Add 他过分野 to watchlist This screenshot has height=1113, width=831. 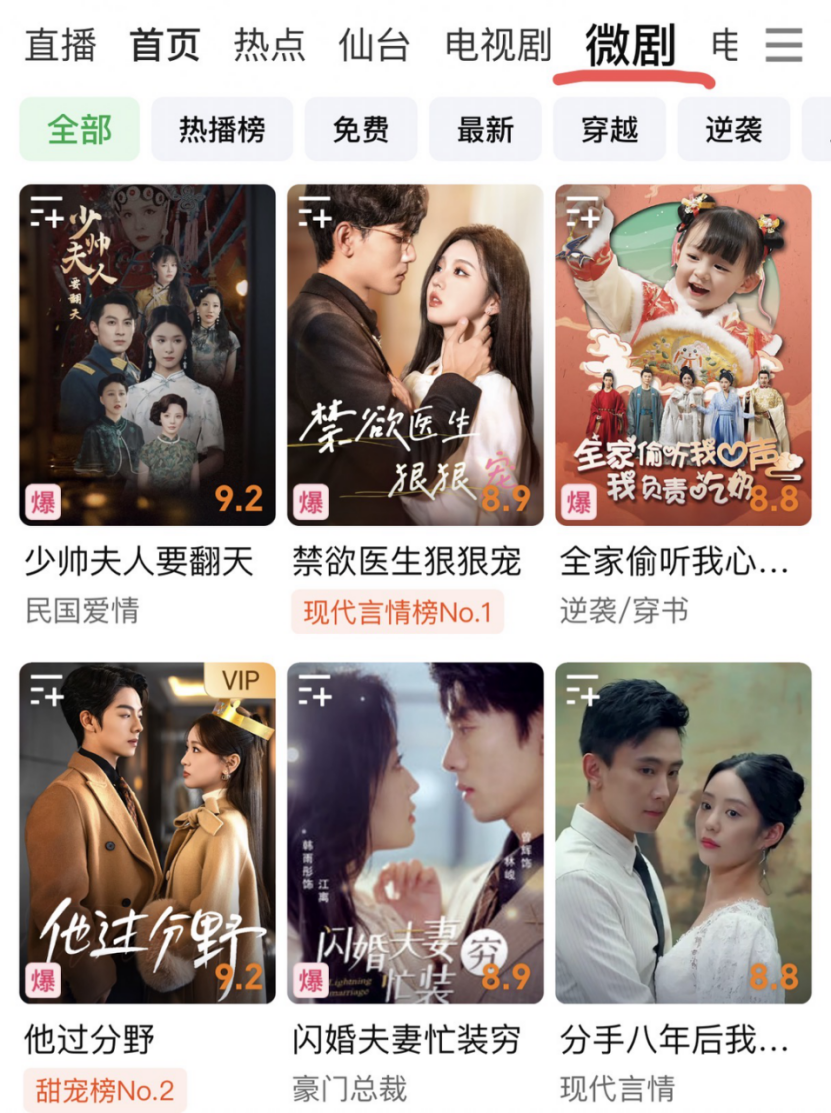tap(46, 690)
